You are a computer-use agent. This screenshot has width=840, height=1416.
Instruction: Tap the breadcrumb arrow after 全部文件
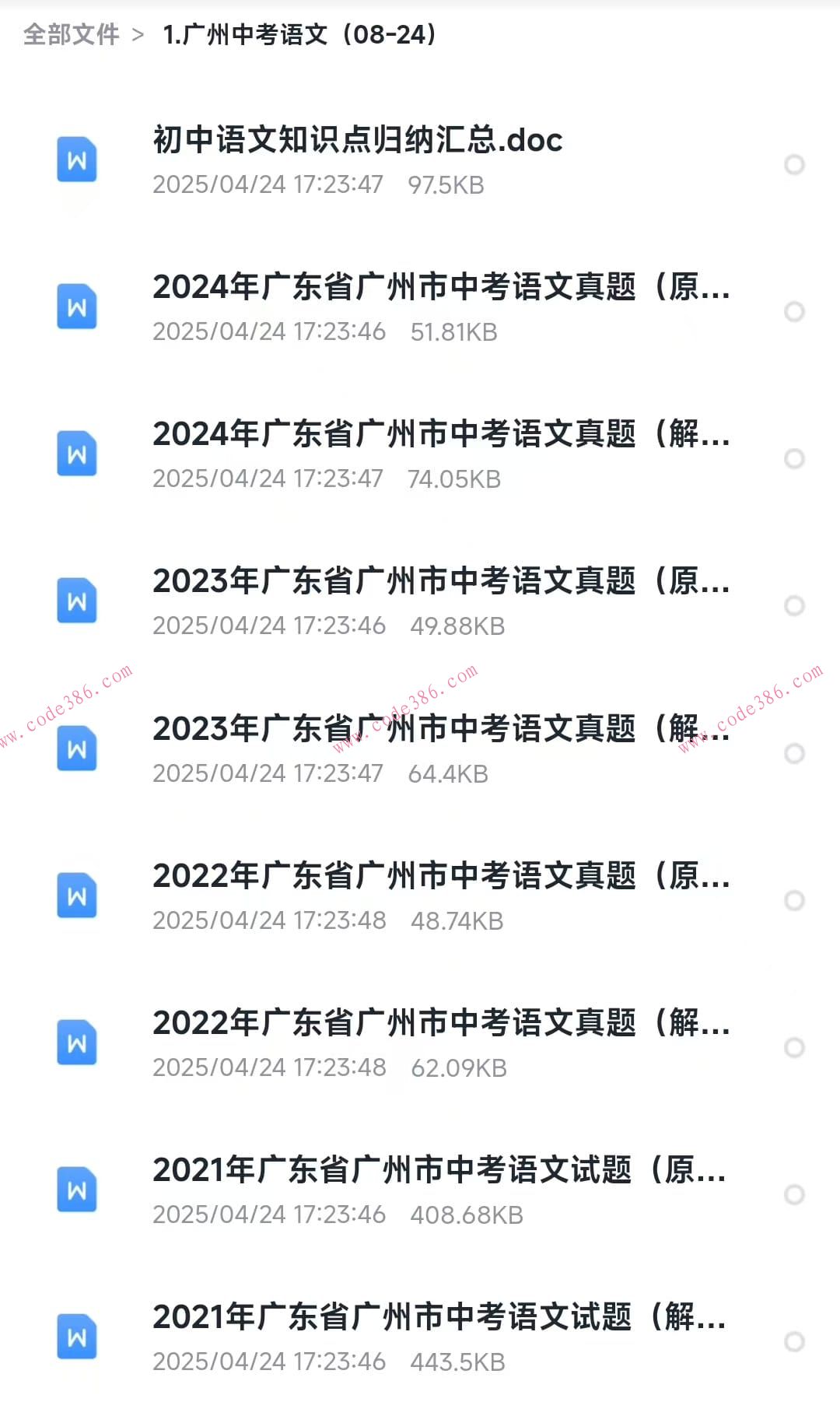pos(137,34)
